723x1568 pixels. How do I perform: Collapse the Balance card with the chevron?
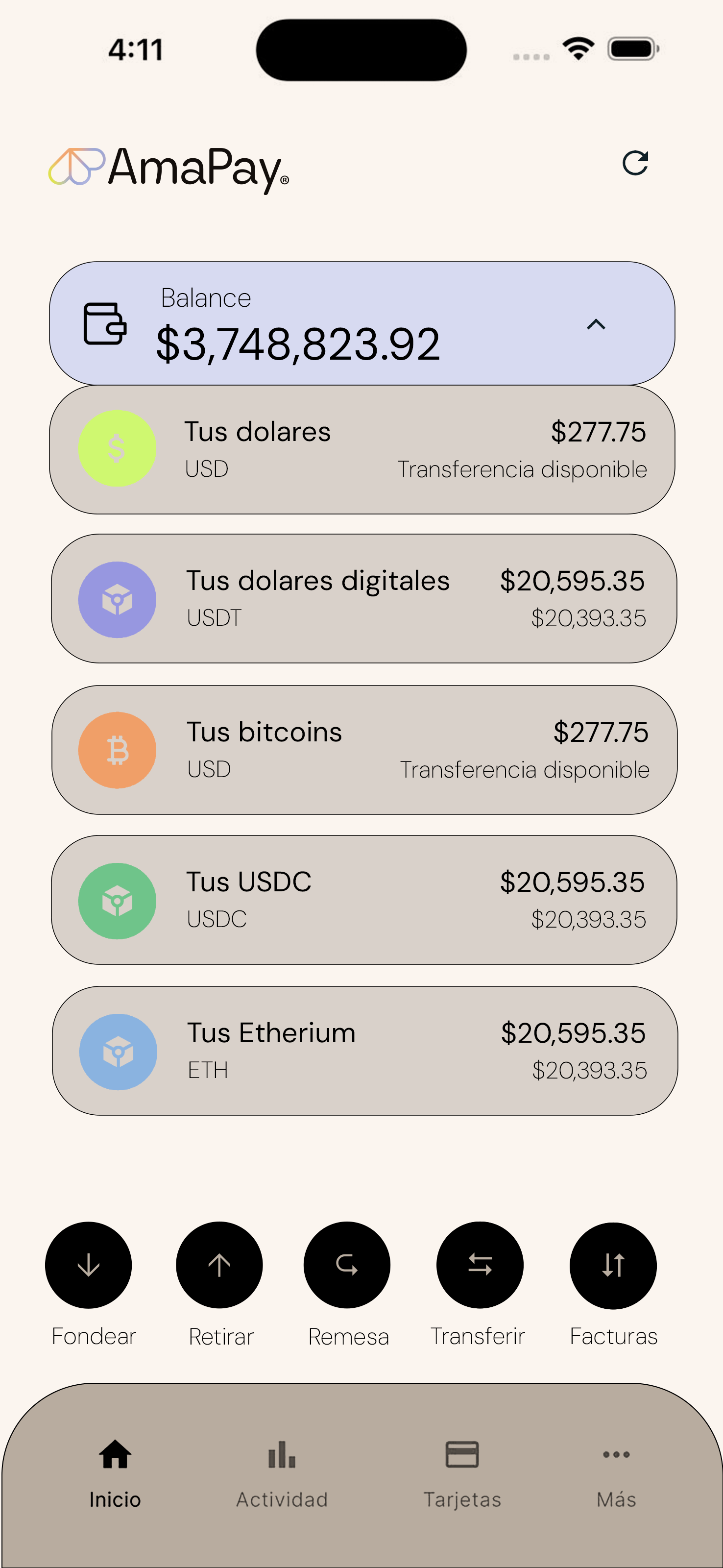pos(598,324)
